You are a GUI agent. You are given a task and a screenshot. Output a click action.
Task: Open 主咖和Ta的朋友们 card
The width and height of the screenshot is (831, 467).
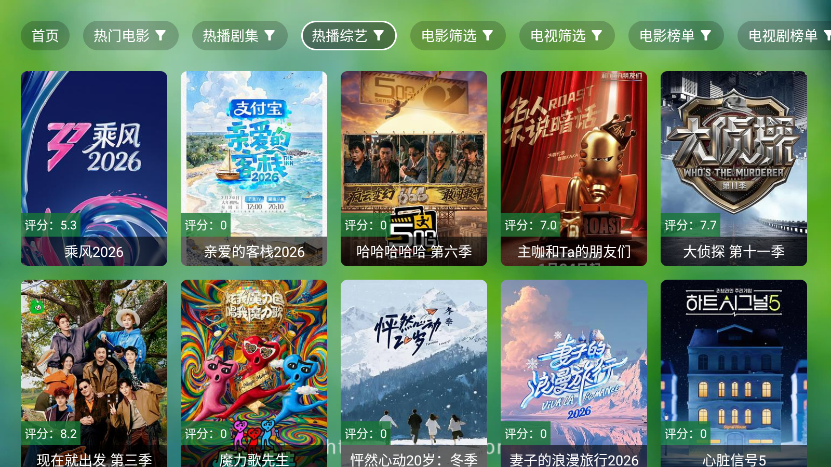tap(574, 168)
